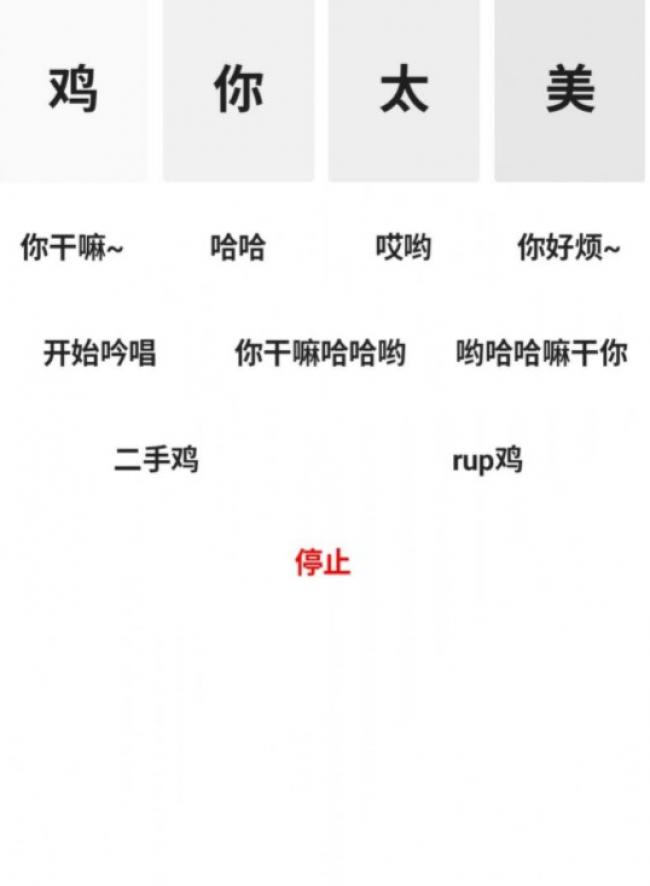Stop playback with 停止
The image size is (650, 886).
322,562
